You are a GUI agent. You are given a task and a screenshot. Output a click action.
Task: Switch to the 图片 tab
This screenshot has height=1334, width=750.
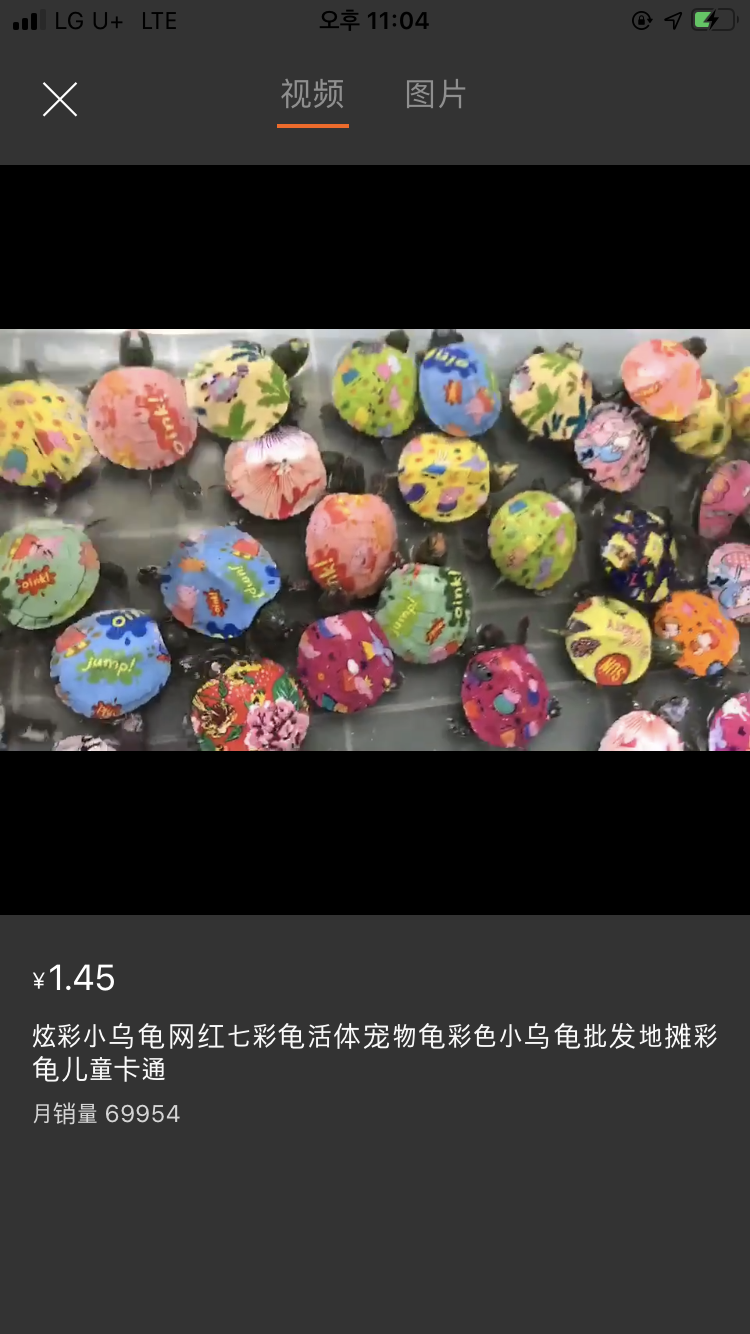click(436, 95)
